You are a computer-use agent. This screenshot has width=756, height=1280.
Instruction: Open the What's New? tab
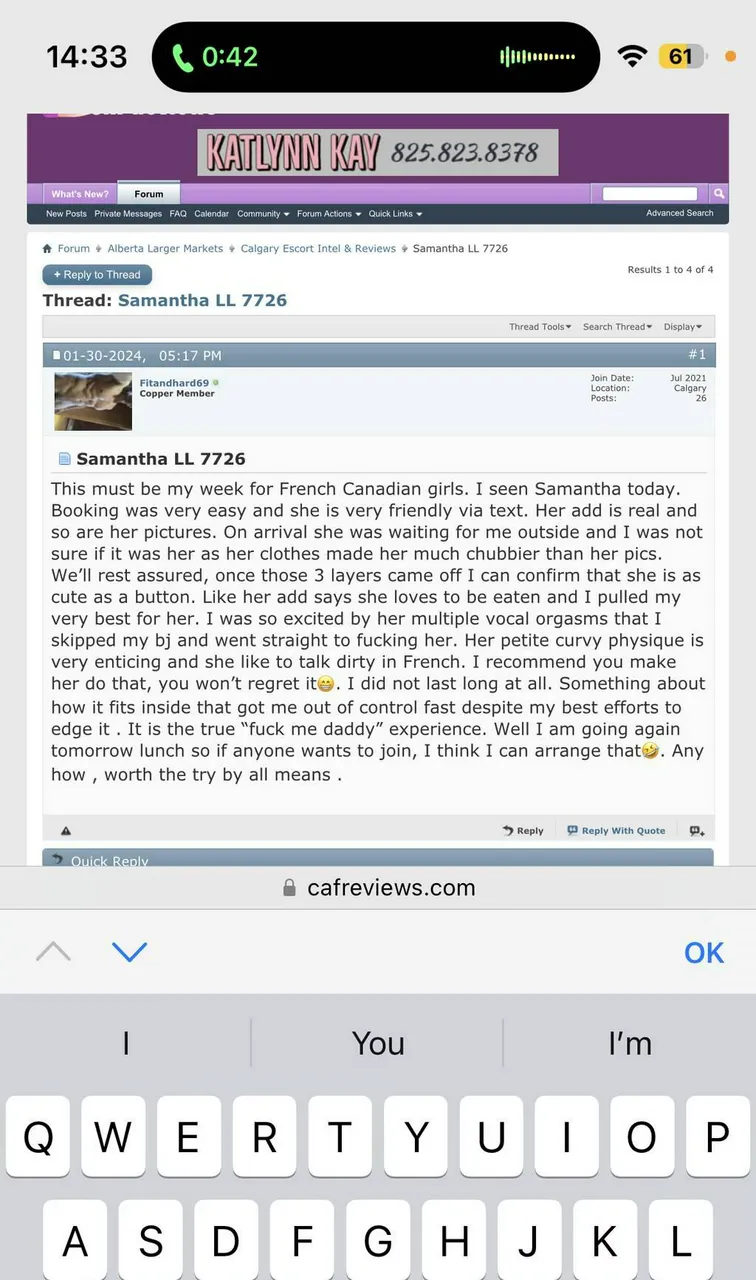click(x=80, y=194)
